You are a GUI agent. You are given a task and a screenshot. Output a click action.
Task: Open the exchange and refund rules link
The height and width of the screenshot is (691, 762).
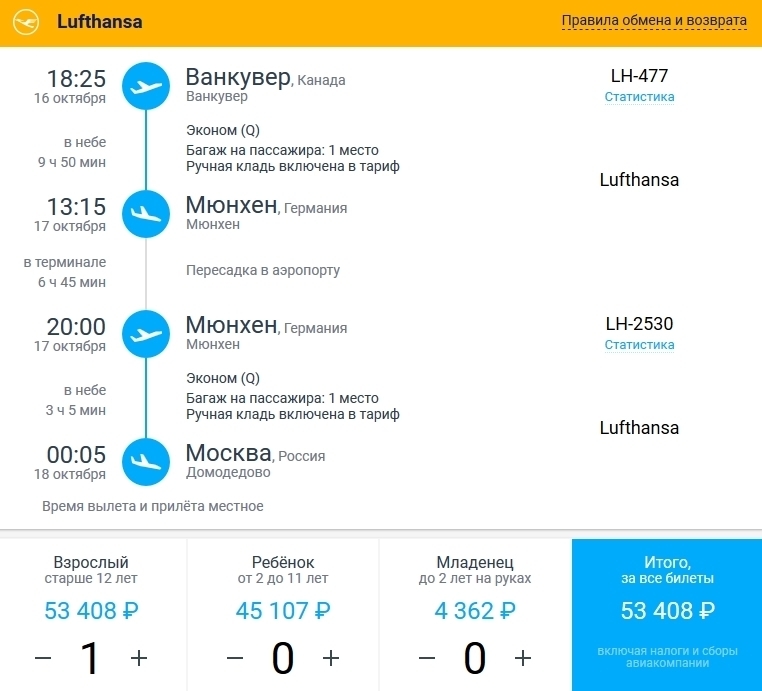653,21
